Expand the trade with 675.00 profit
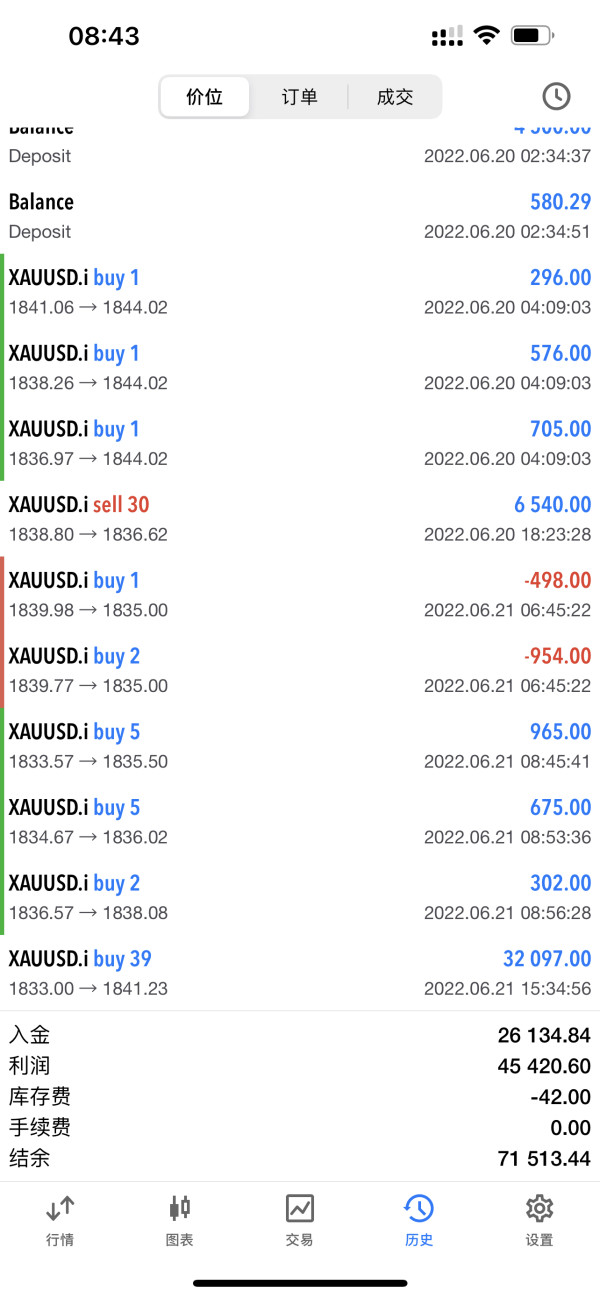Image resolution: width=600 pixels, height=1298 pixels. 300,821
